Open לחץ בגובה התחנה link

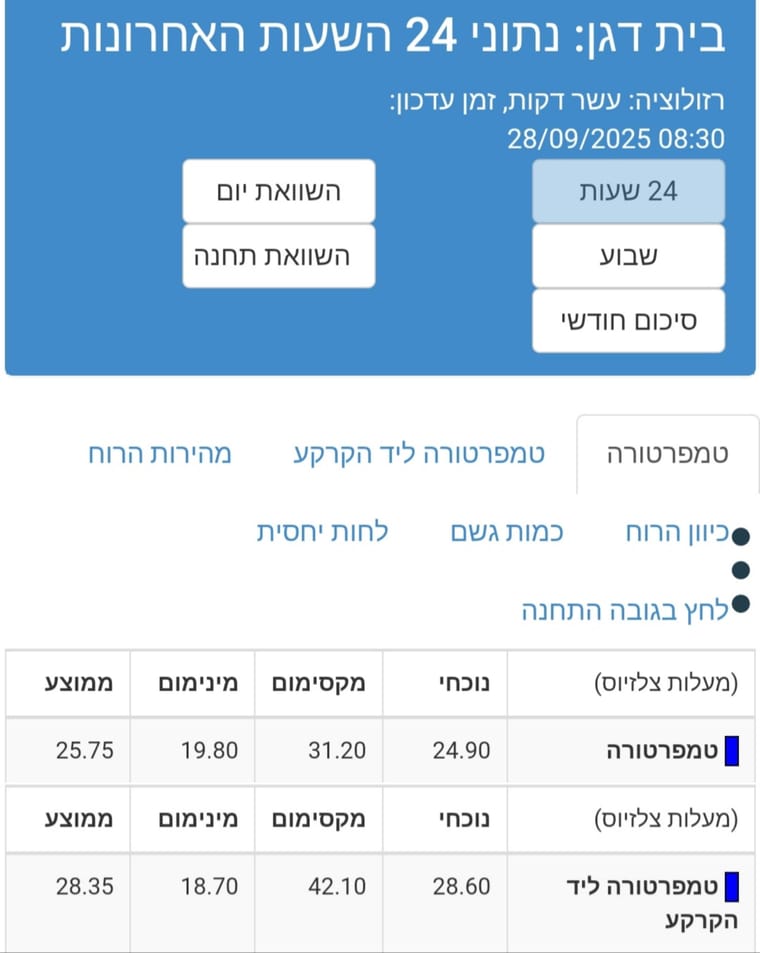tap(625, 611)
